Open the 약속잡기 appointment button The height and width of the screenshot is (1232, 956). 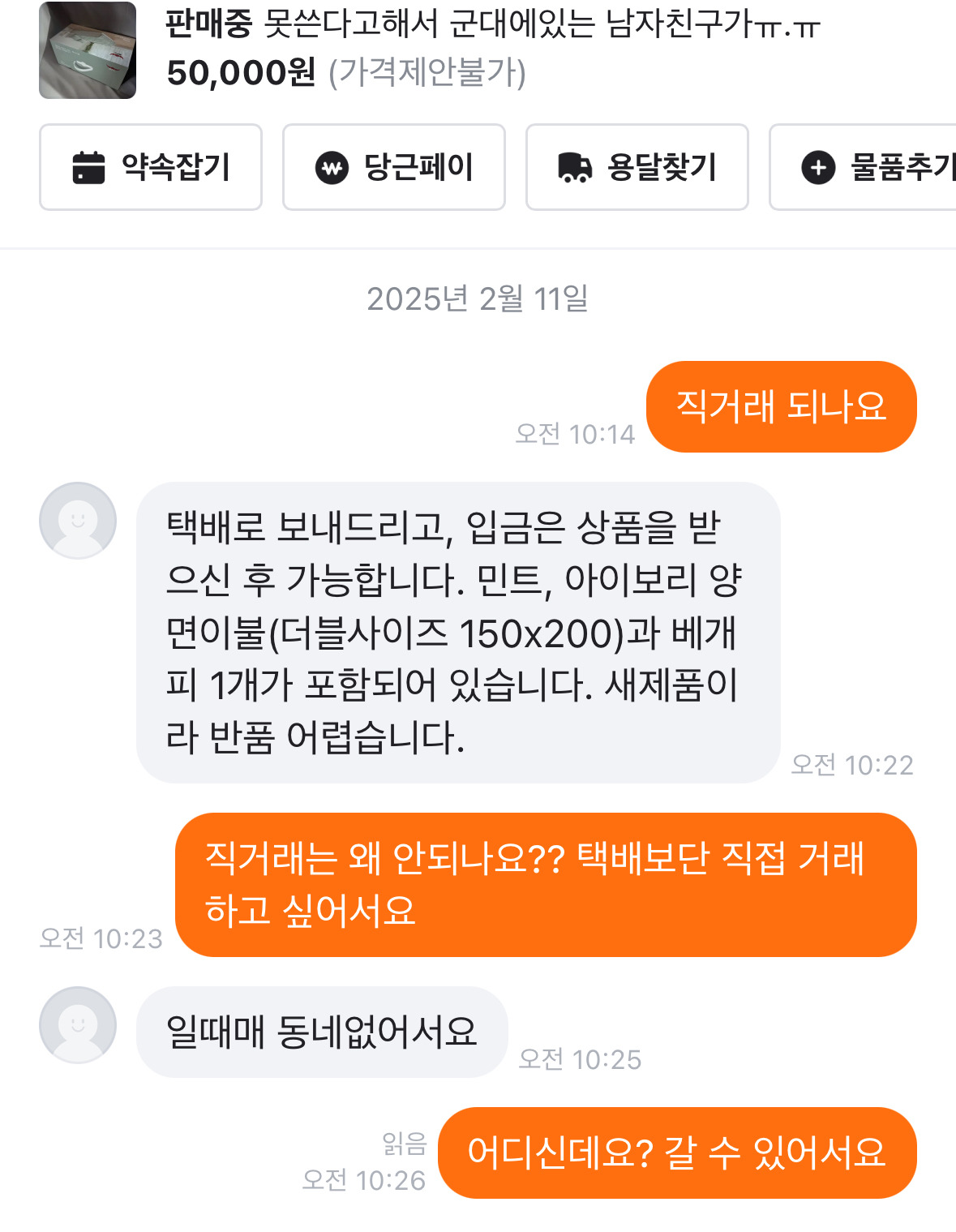(x=150, y=167)
